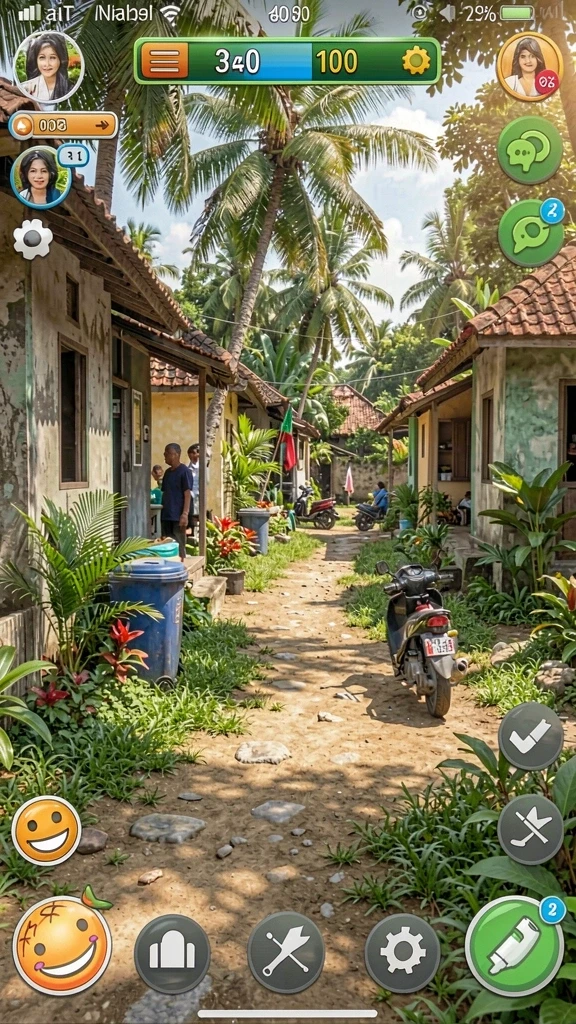The image size is (576, 1024).
Task: Open the white gear settings icon
Action: coord(33,239)
